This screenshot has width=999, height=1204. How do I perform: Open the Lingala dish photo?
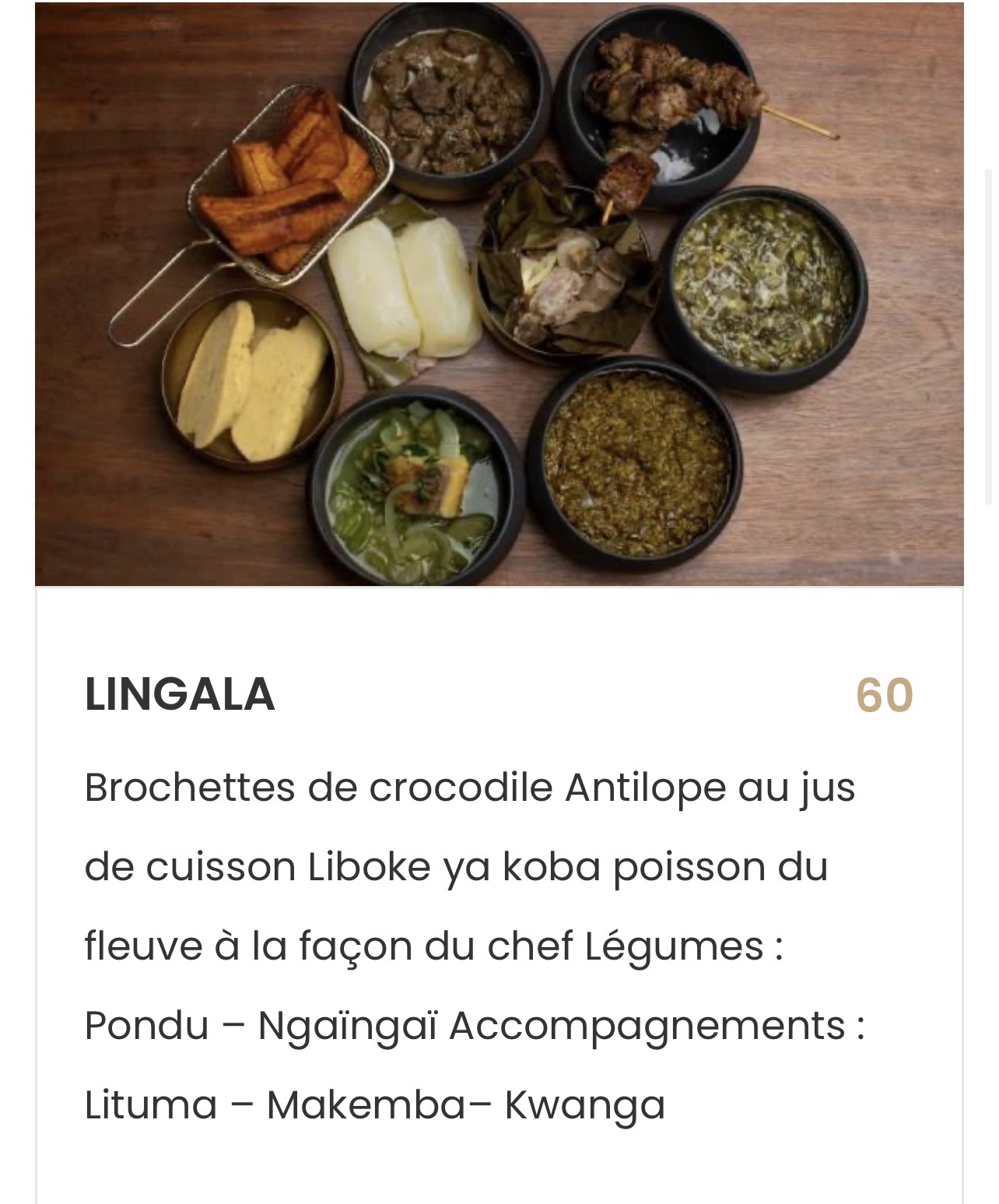(x=499, y=293)
